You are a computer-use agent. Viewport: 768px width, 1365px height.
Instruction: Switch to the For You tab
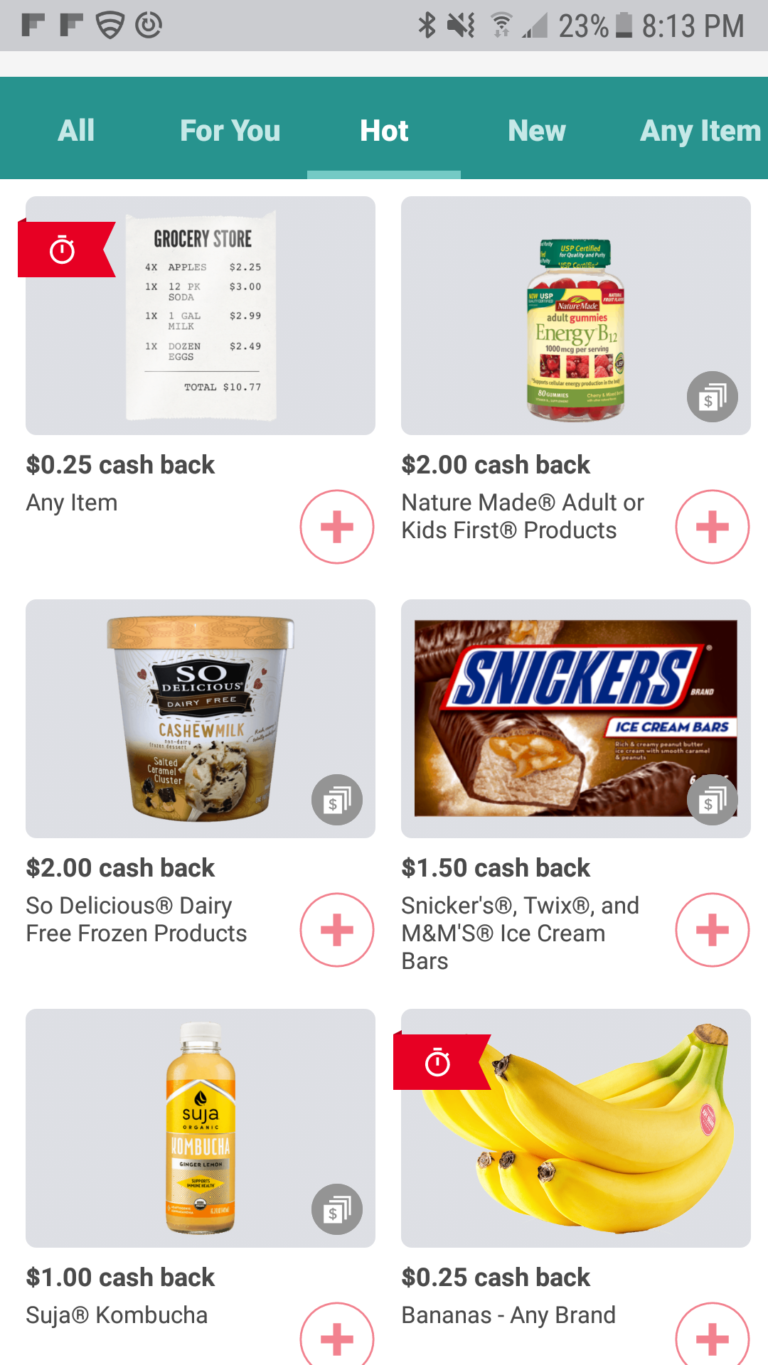230,131
